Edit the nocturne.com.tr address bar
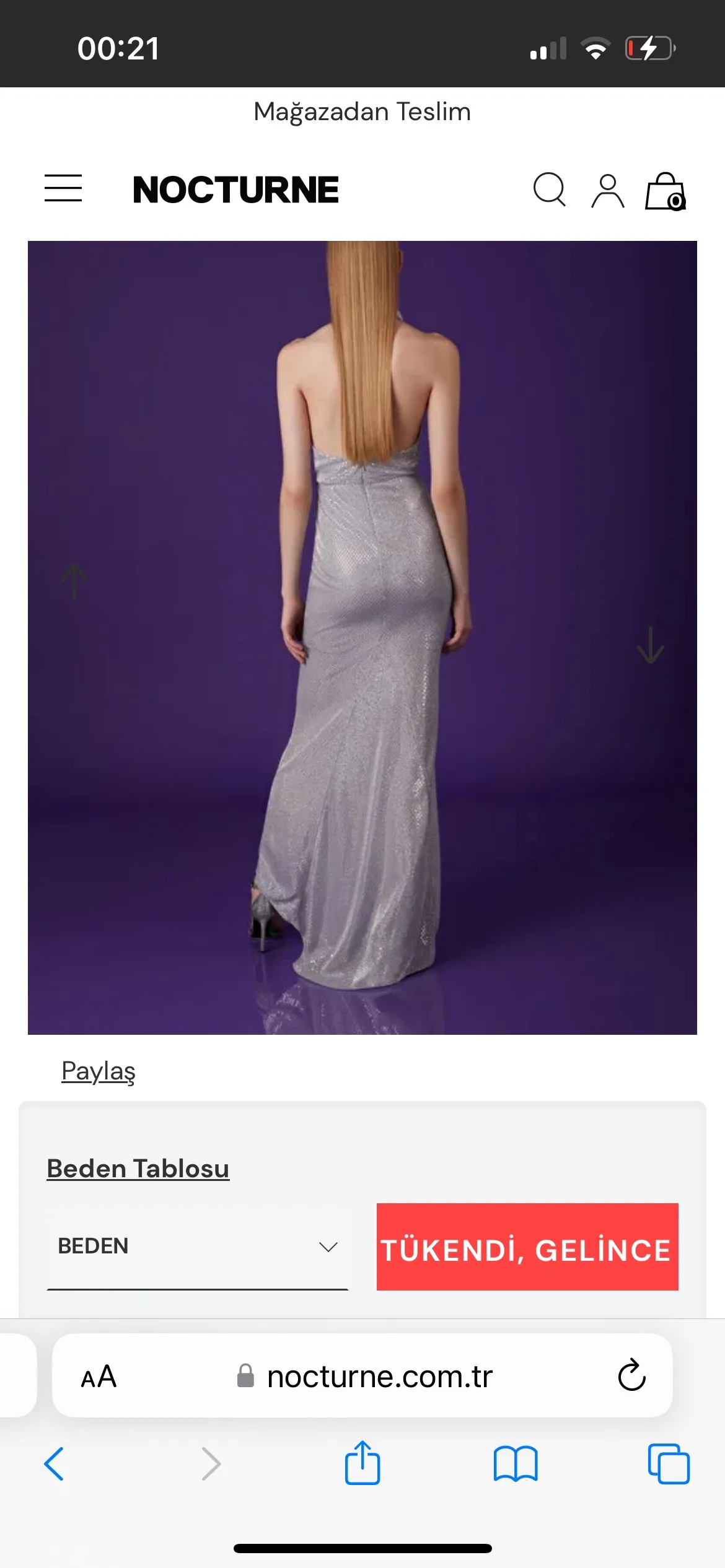Image resolution: width=725 pixels, height=1568 pixels. point(366,1377)
